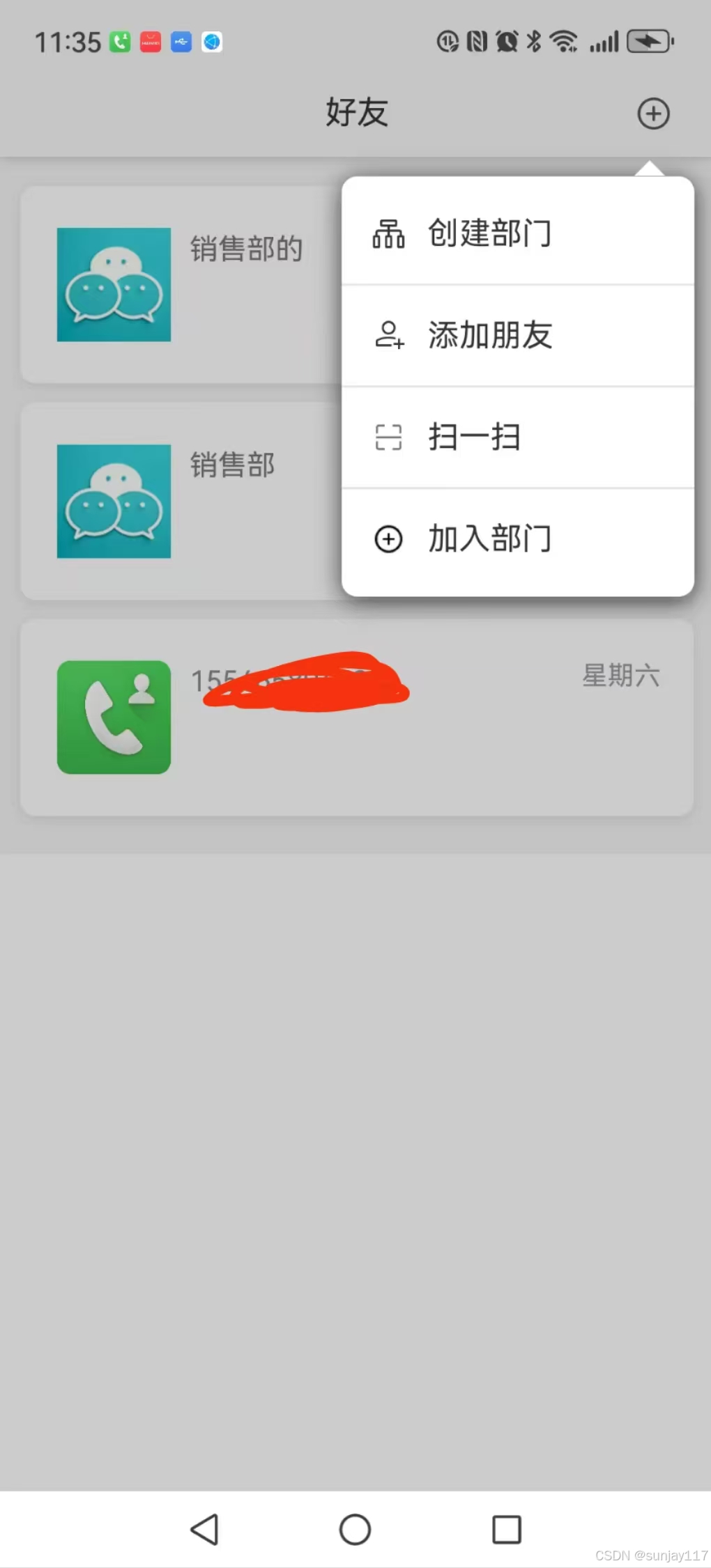711x1568 pixels.
Task: Open recent apps with the square button
Action: pos(507,1530)
